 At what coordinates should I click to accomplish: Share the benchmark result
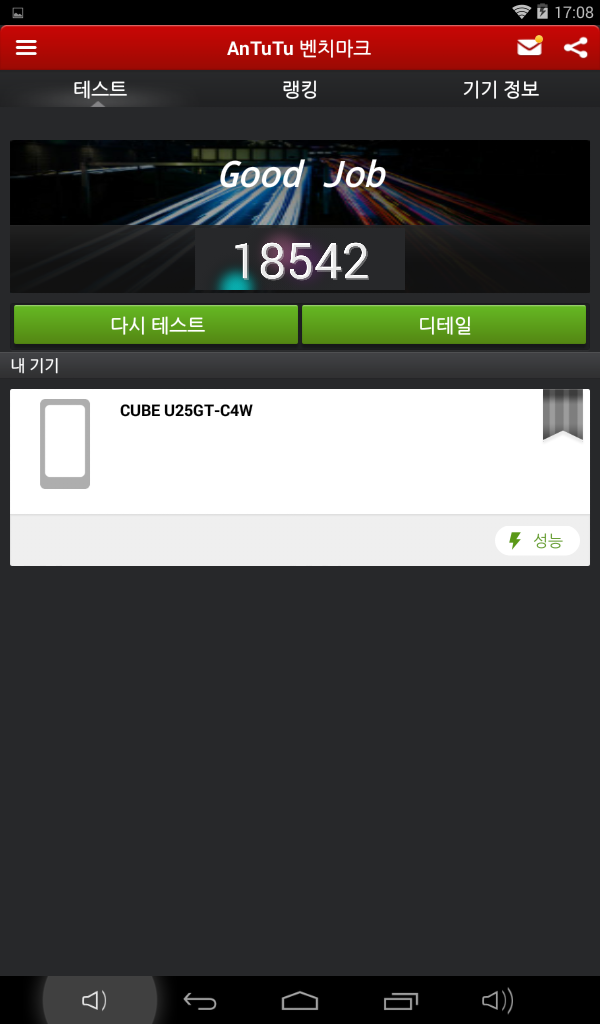pyautogui.click(x=575, y=47)
